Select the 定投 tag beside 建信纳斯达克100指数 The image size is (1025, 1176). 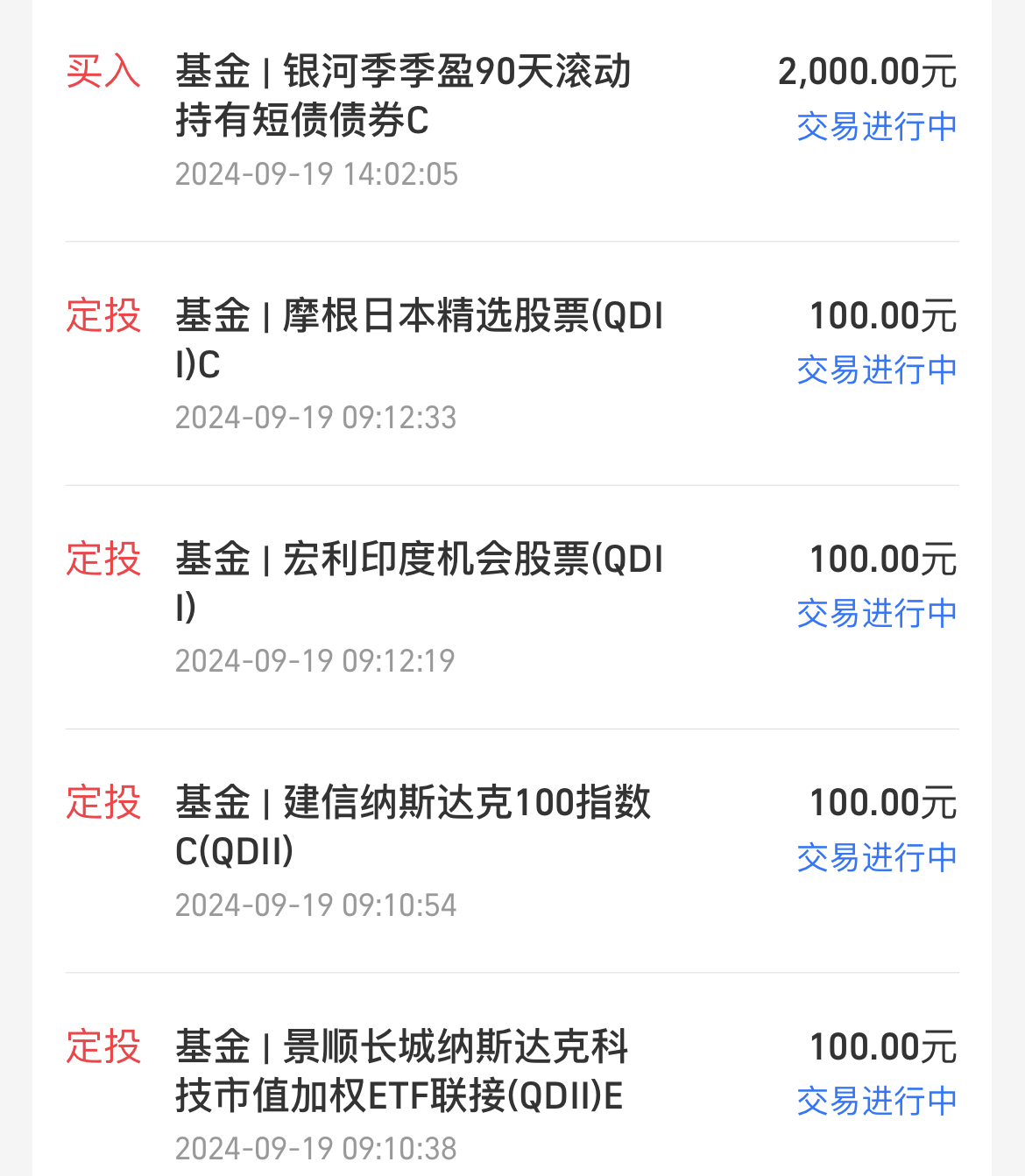(102, 804)
